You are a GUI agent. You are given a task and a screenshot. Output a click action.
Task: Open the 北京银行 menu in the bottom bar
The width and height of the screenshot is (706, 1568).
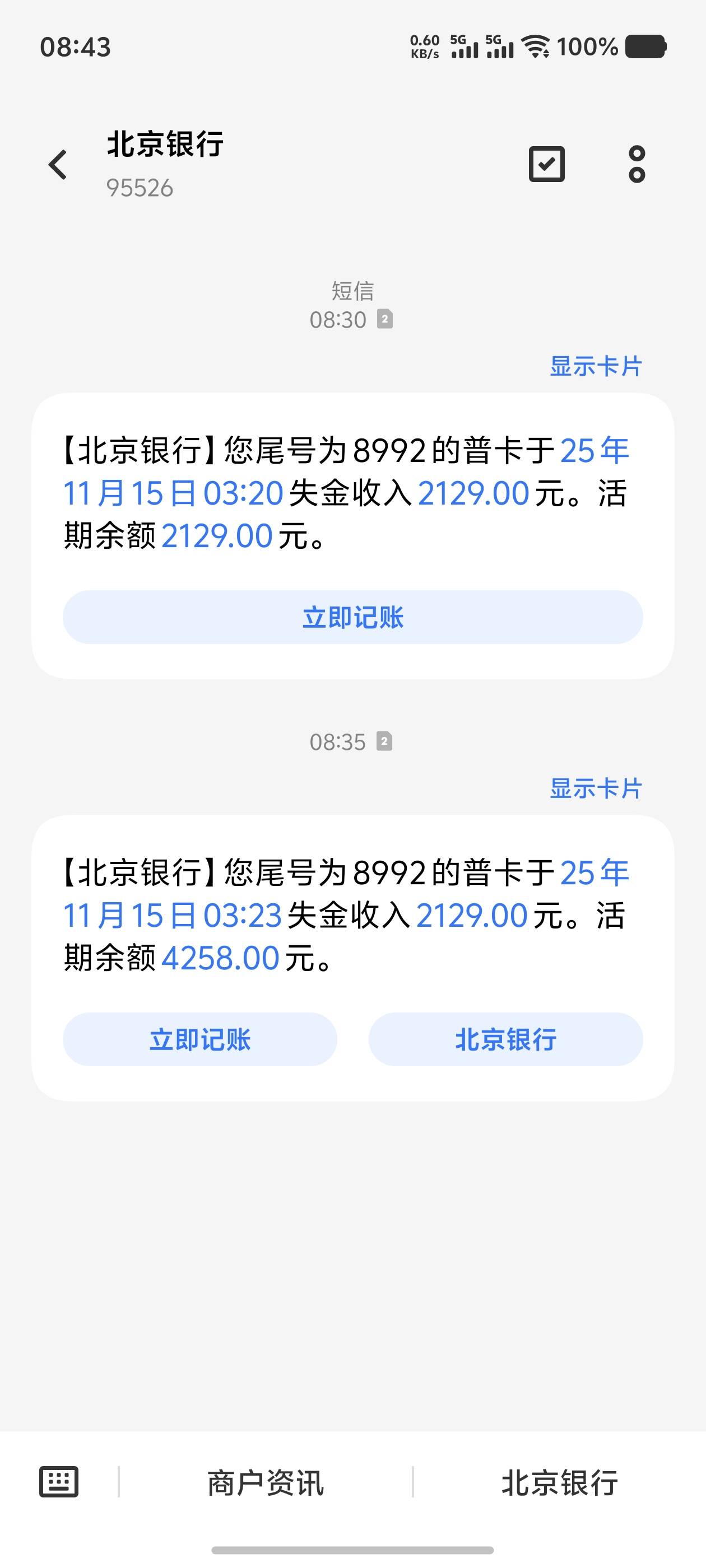[559, 1482]
